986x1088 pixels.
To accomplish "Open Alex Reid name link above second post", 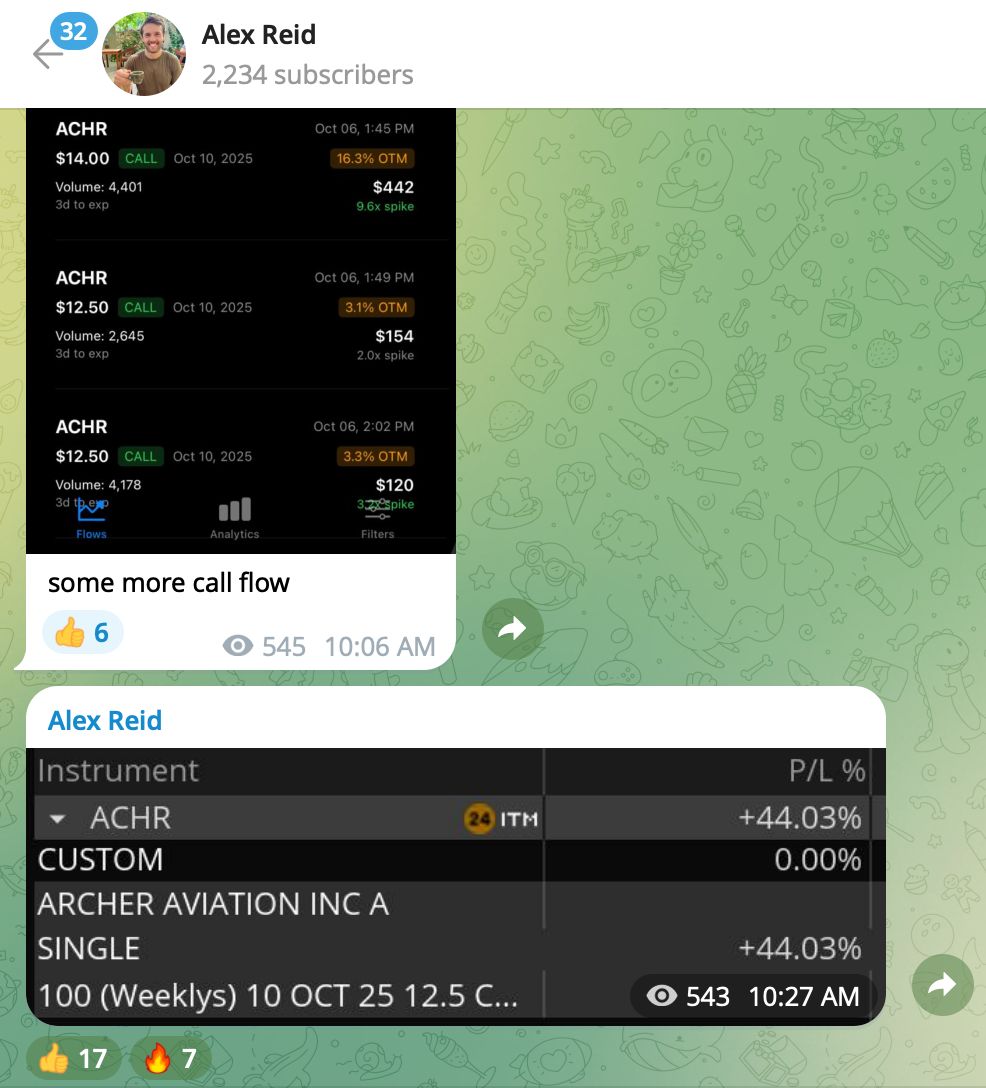I will [x=105, y=721].
